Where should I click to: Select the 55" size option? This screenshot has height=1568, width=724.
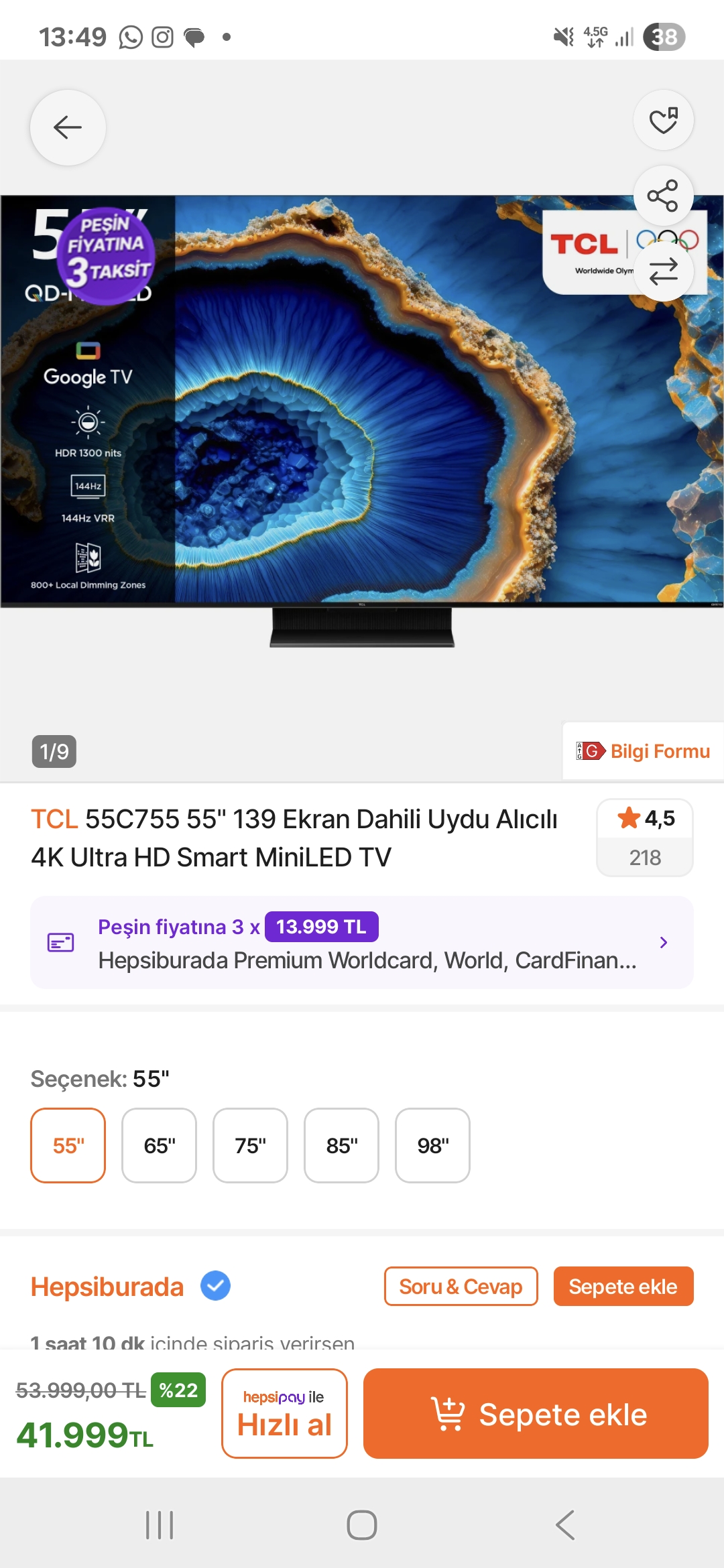pyautogui.click(x=68, y=1145)
